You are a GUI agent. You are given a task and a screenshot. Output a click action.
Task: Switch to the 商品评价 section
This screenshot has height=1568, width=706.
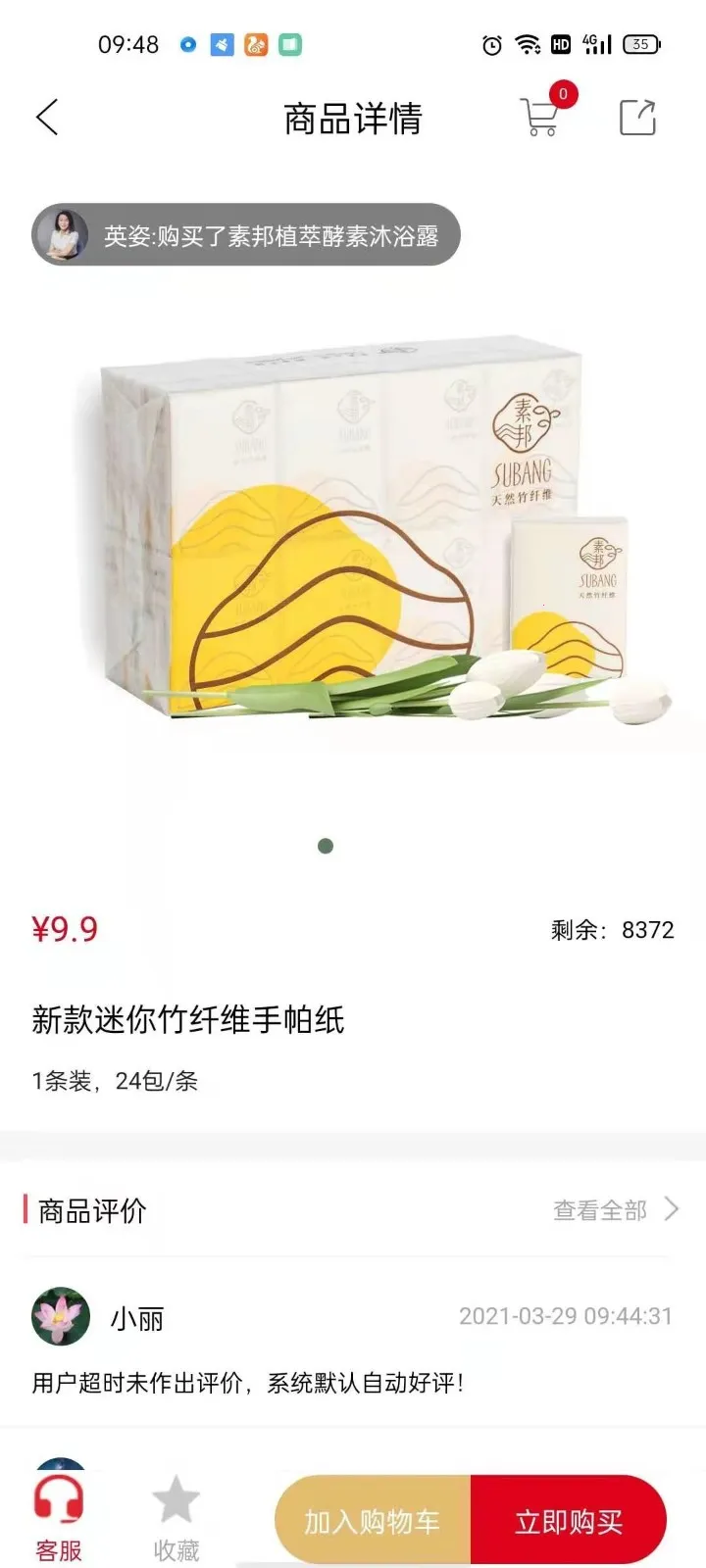pyautogui.click(x=89, y=1209)
